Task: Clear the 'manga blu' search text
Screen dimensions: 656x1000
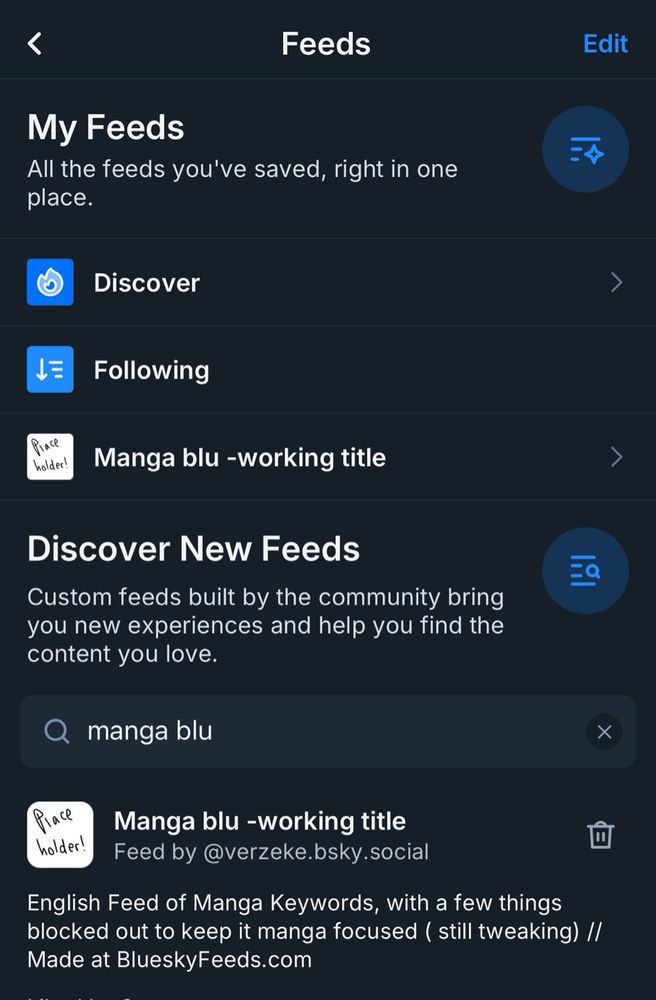Action: tap(604, 732)
